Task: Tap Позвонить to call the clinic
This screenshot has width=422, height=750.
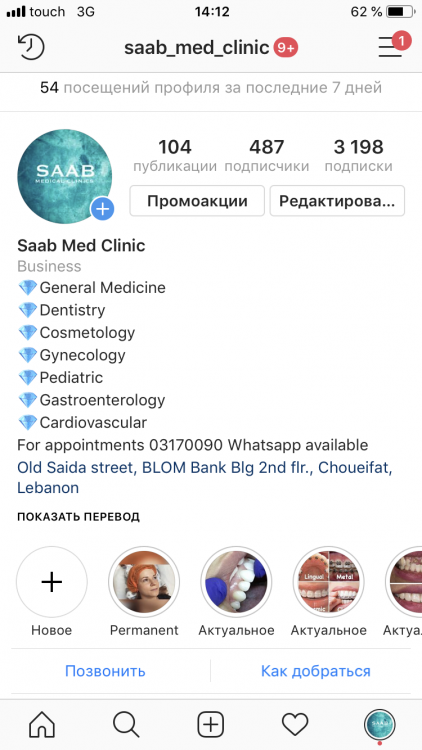Action: tap(105, 671)
